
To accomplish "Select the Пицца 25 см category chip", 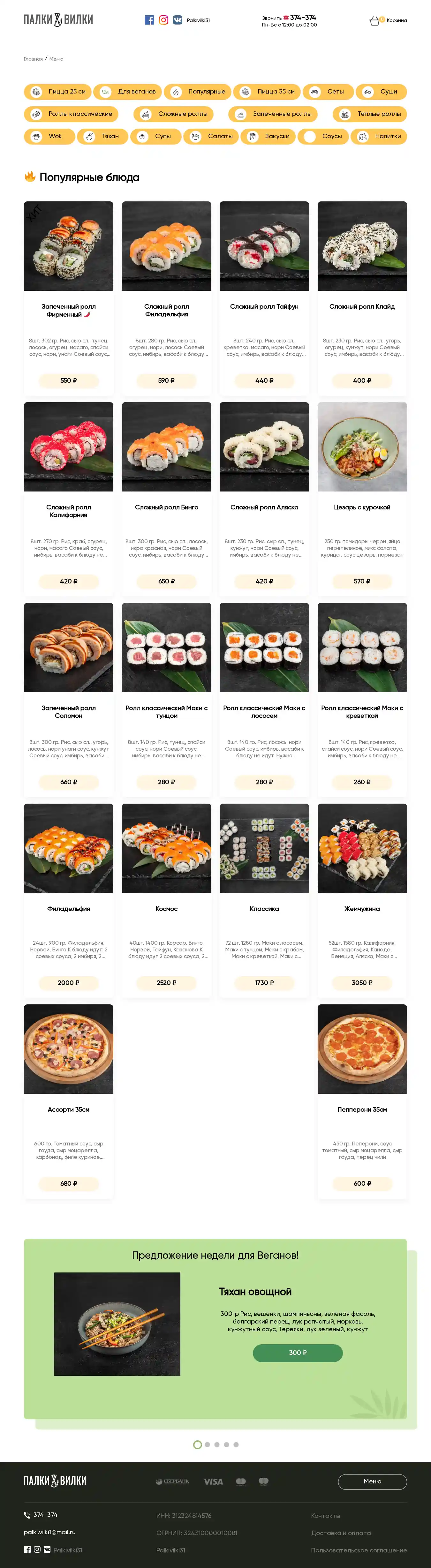I will (x=58, y=92).
